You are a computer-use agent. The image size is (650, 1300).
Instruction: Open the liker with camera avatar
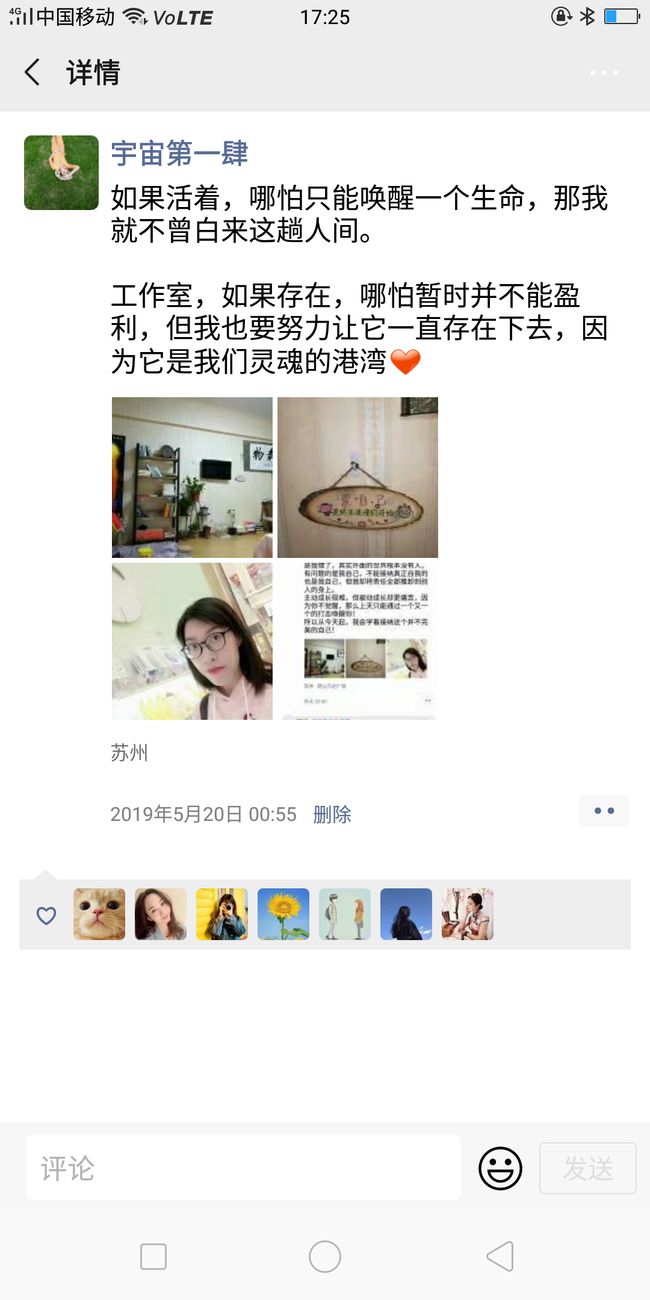(222, 914)
